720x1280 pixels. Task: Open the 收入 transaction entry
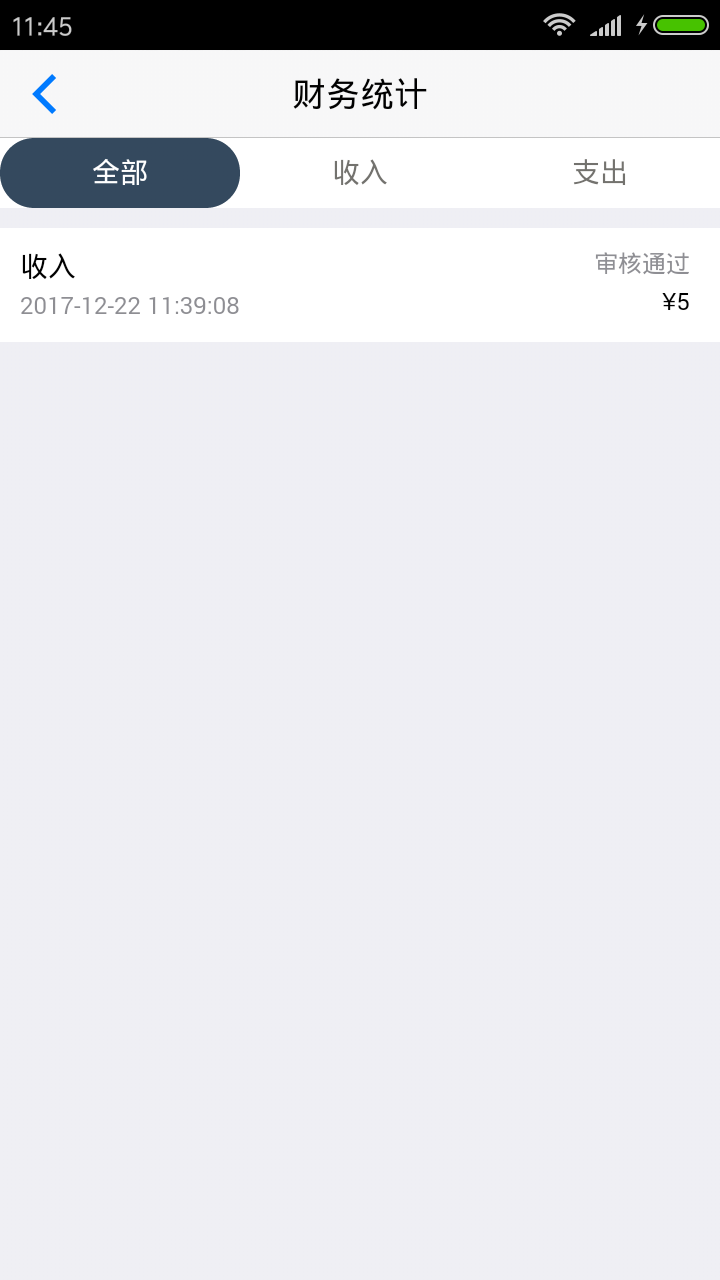[x=360, y=283]
